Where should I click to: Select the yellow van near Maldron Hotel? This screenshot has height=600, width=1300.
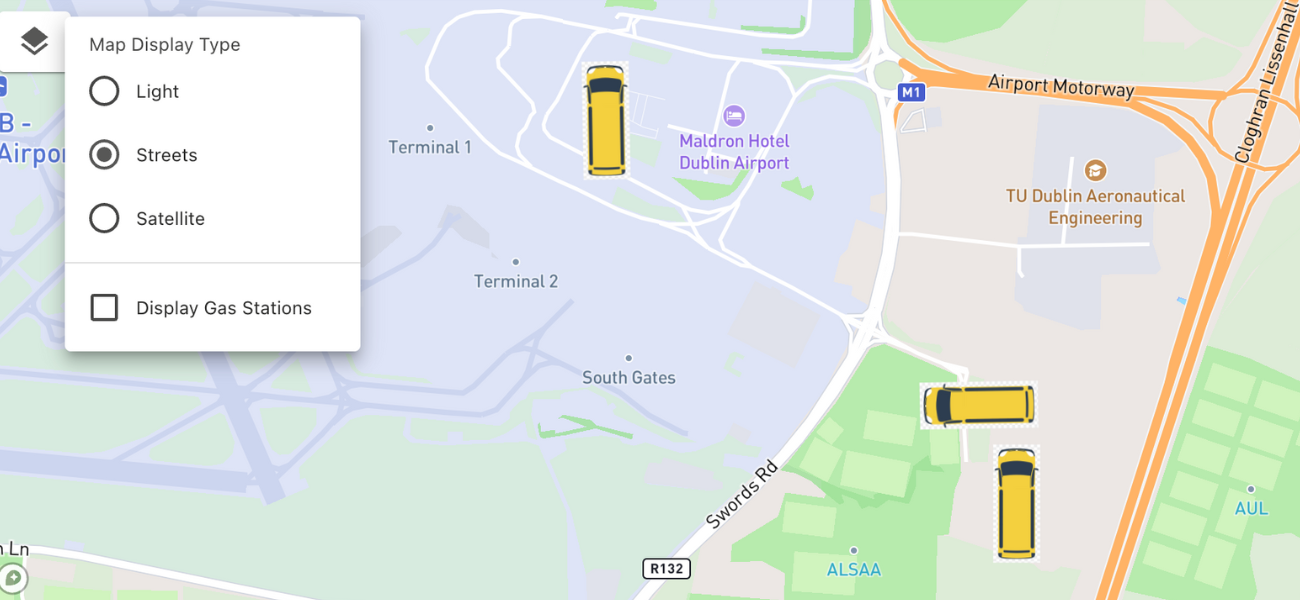(605, 121)
